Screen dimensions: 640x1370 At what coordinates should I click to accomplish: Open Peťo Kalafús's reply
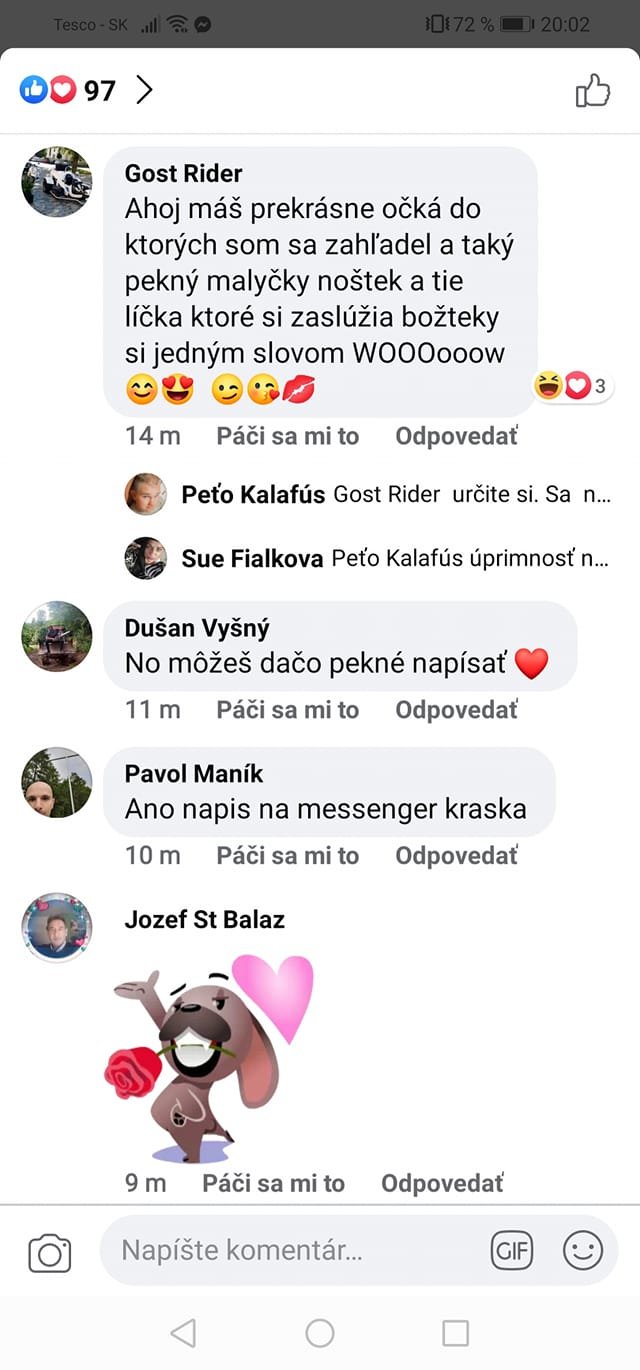click(395, 495)
